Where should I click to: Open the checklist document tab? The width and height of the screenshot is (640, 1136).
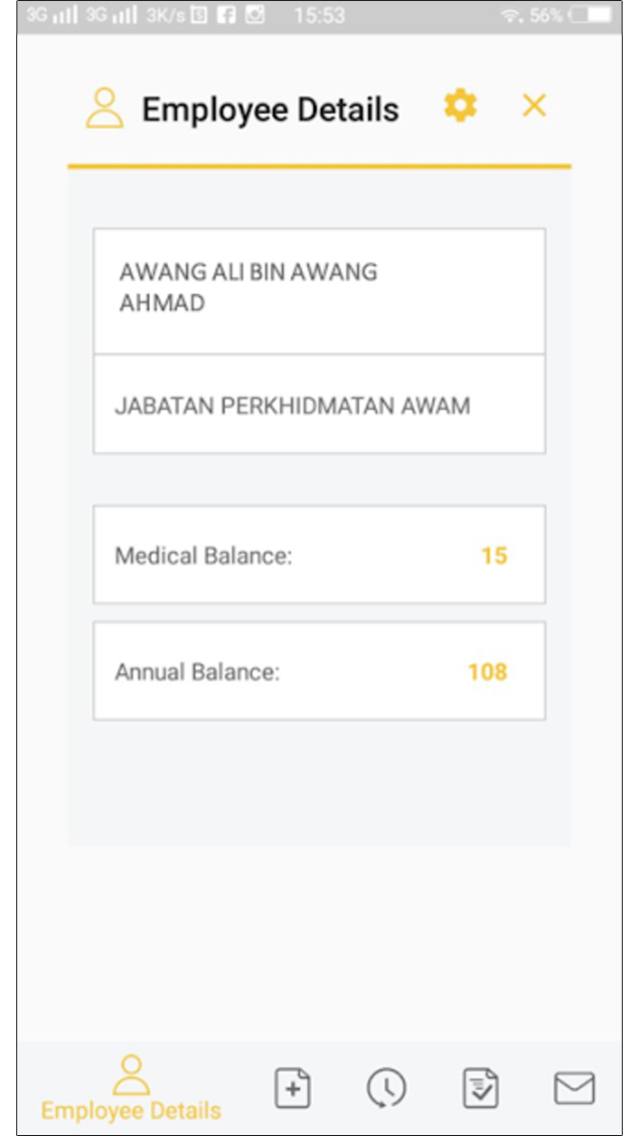click(x=481, y=1088)
